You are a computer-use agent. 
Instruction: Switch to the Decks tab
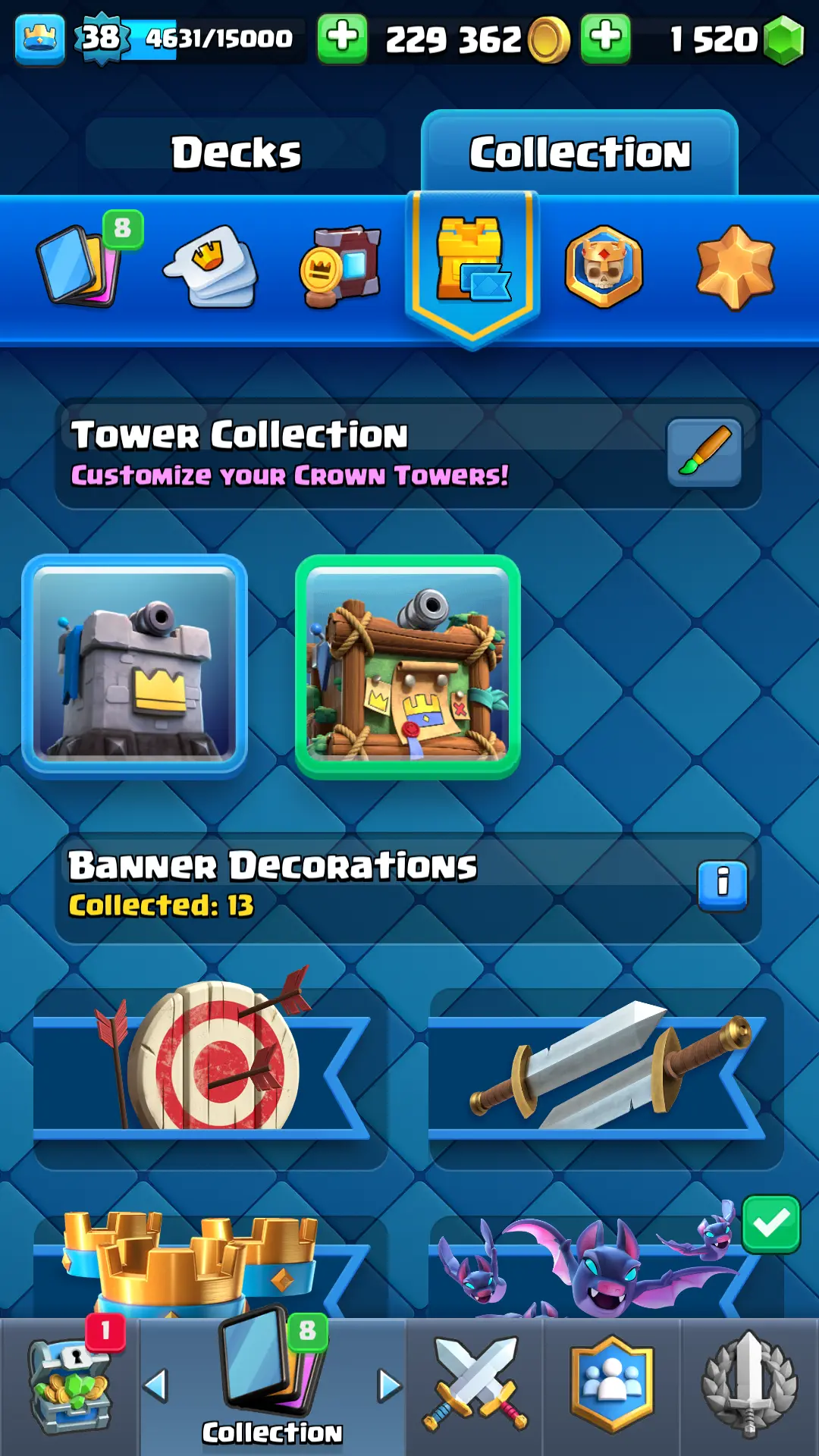click(x=236, y=152)
